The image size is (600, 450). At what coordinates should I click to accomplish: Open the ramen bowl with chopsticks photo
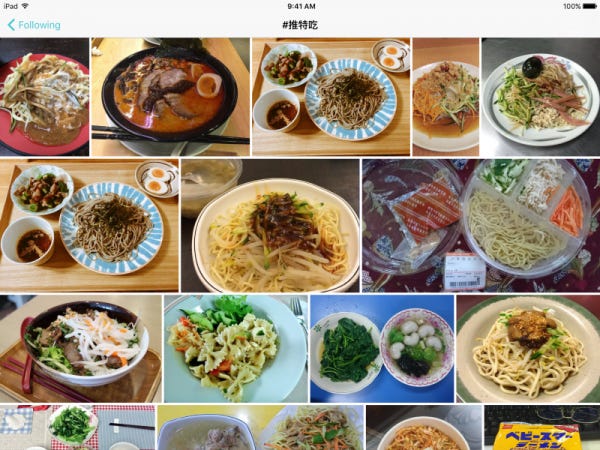point(170,96)
